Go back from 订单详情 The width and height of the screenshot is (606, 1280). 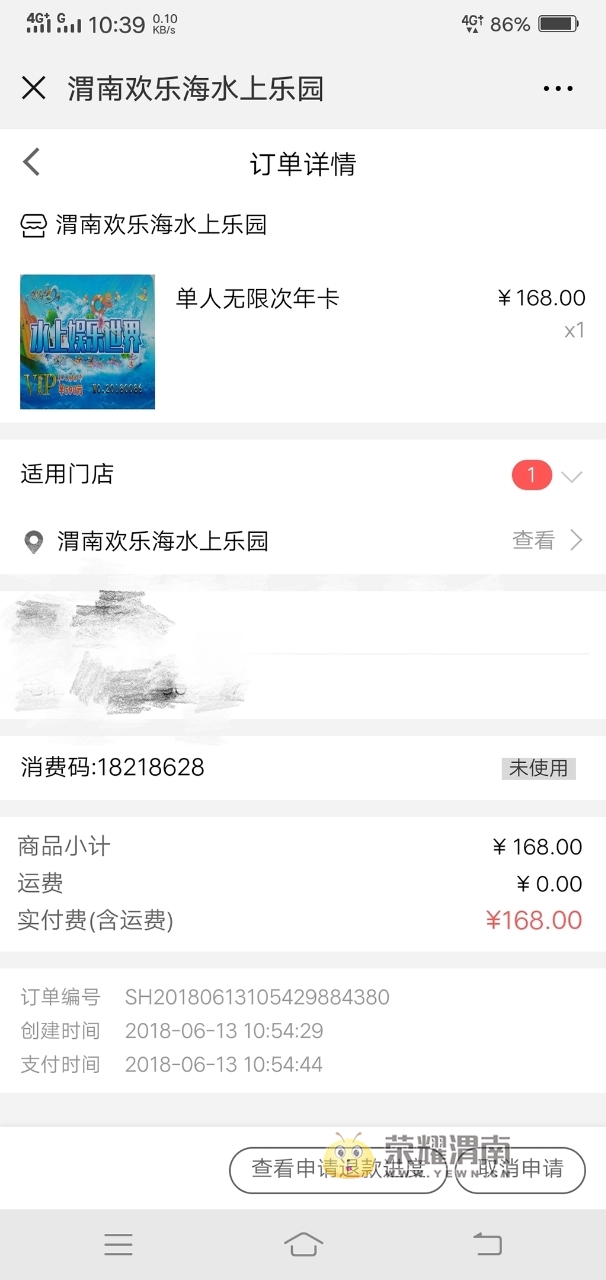(32, 162)
